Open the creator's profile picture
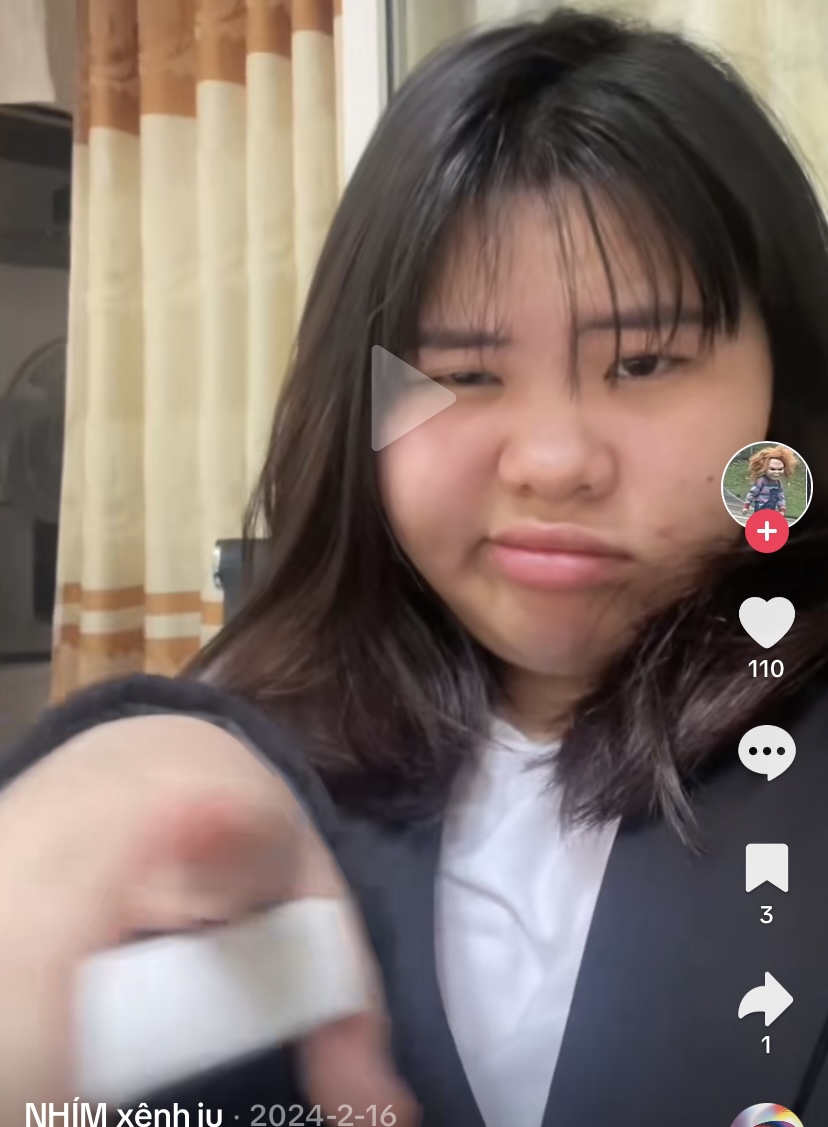828x1127 pixels. coord(766,484)
